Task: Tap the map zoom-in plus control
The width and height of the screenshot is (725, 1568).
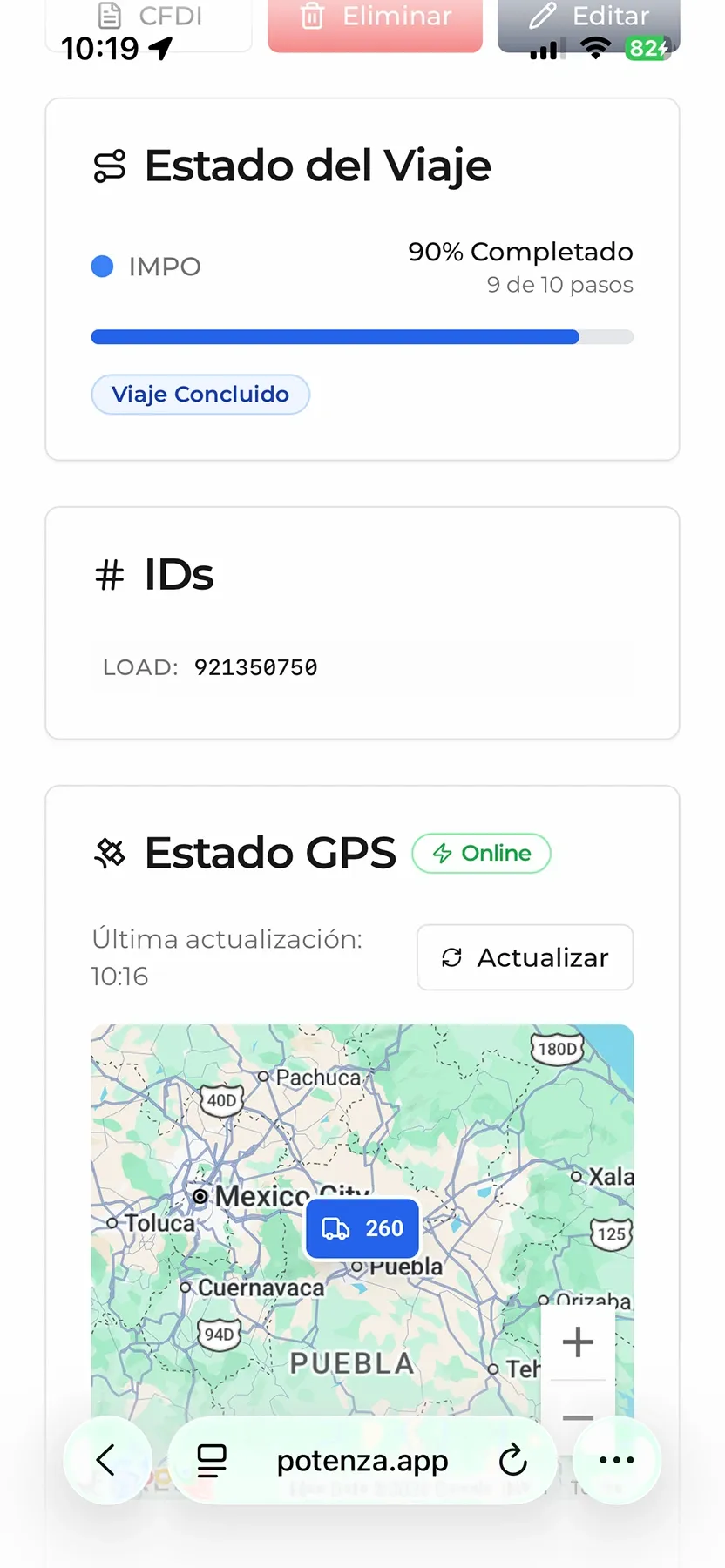Action: [577, 1342]
